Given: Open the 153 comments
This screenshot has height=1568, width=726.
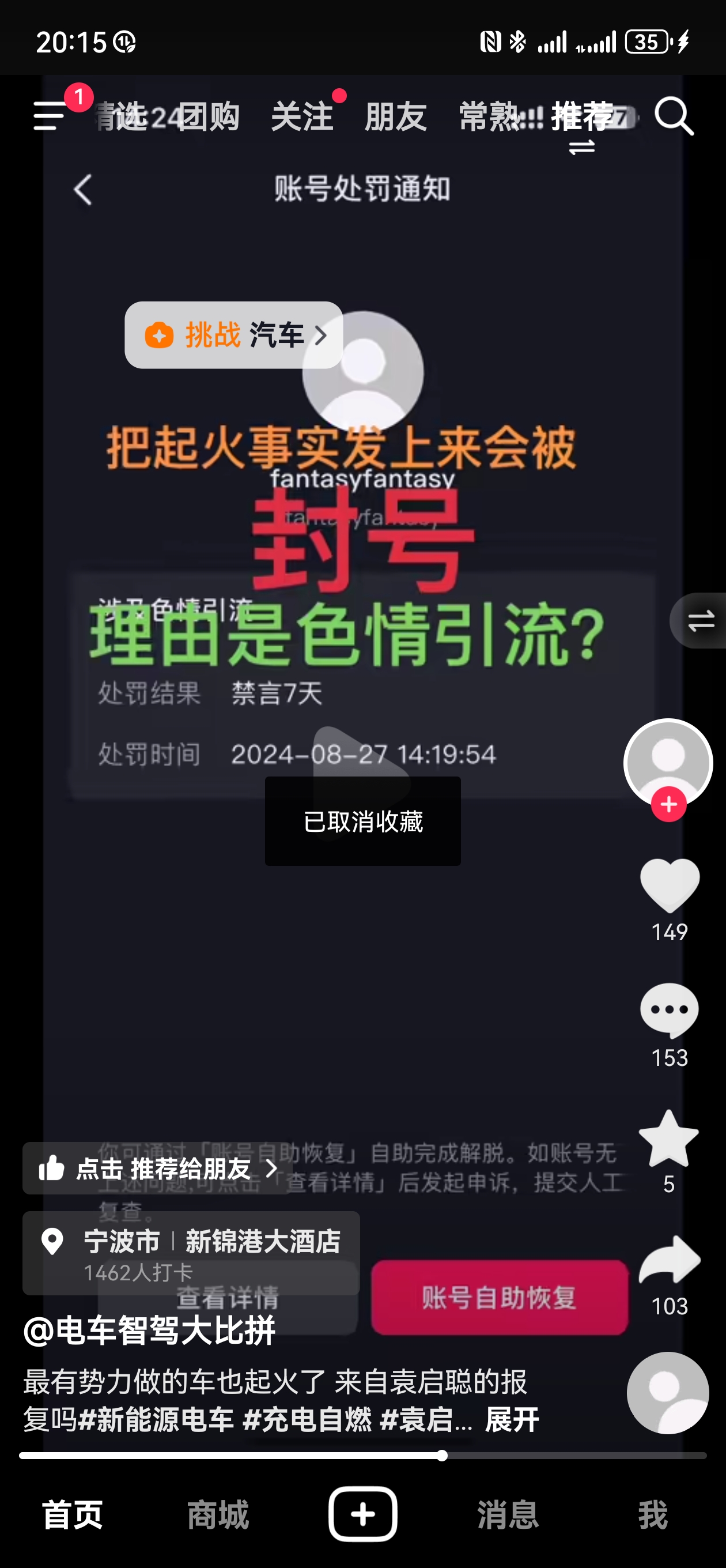Looking at the screenshot, I should [x=670, y=1011].
